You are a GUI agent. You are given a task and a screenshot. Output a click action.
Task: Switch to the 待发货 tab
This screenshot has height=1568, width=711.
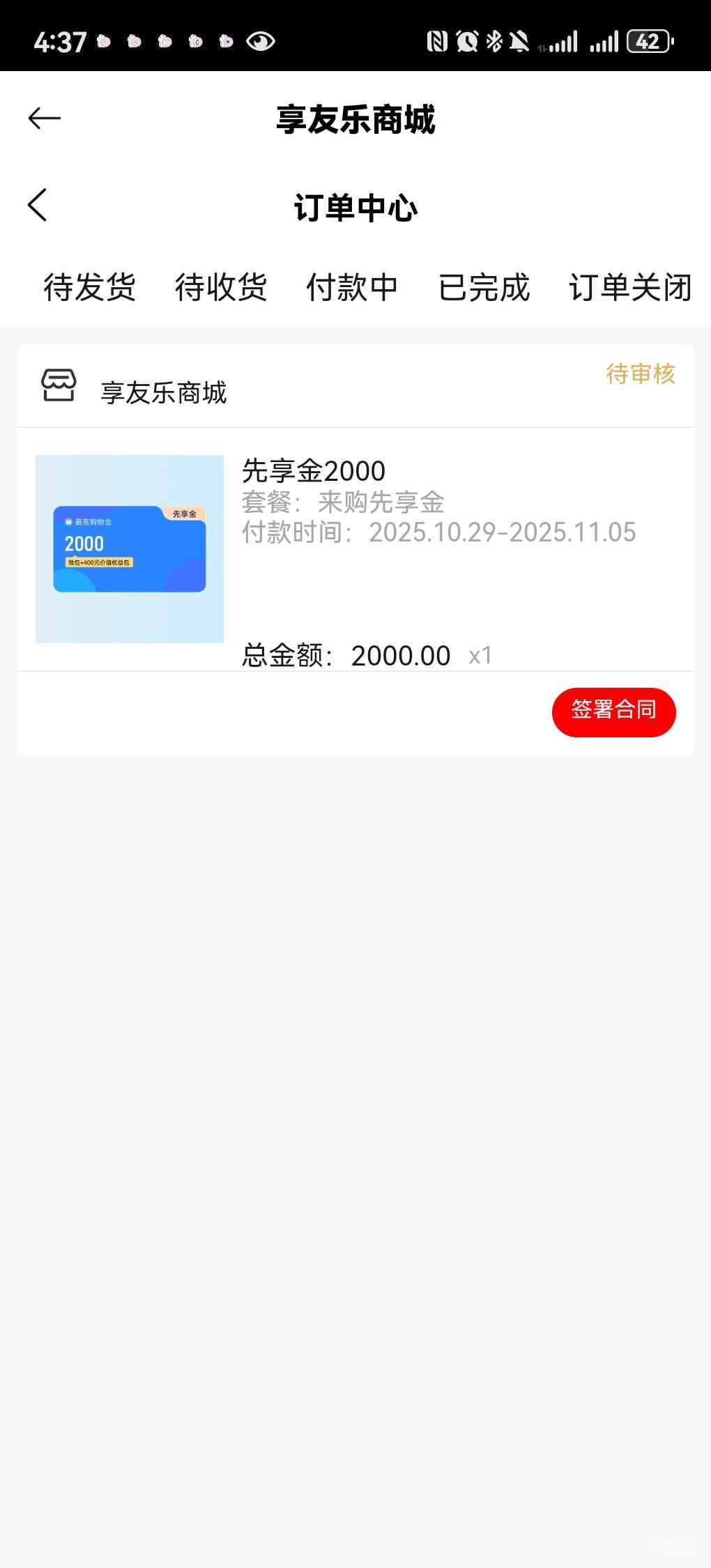tap(89, 287)
